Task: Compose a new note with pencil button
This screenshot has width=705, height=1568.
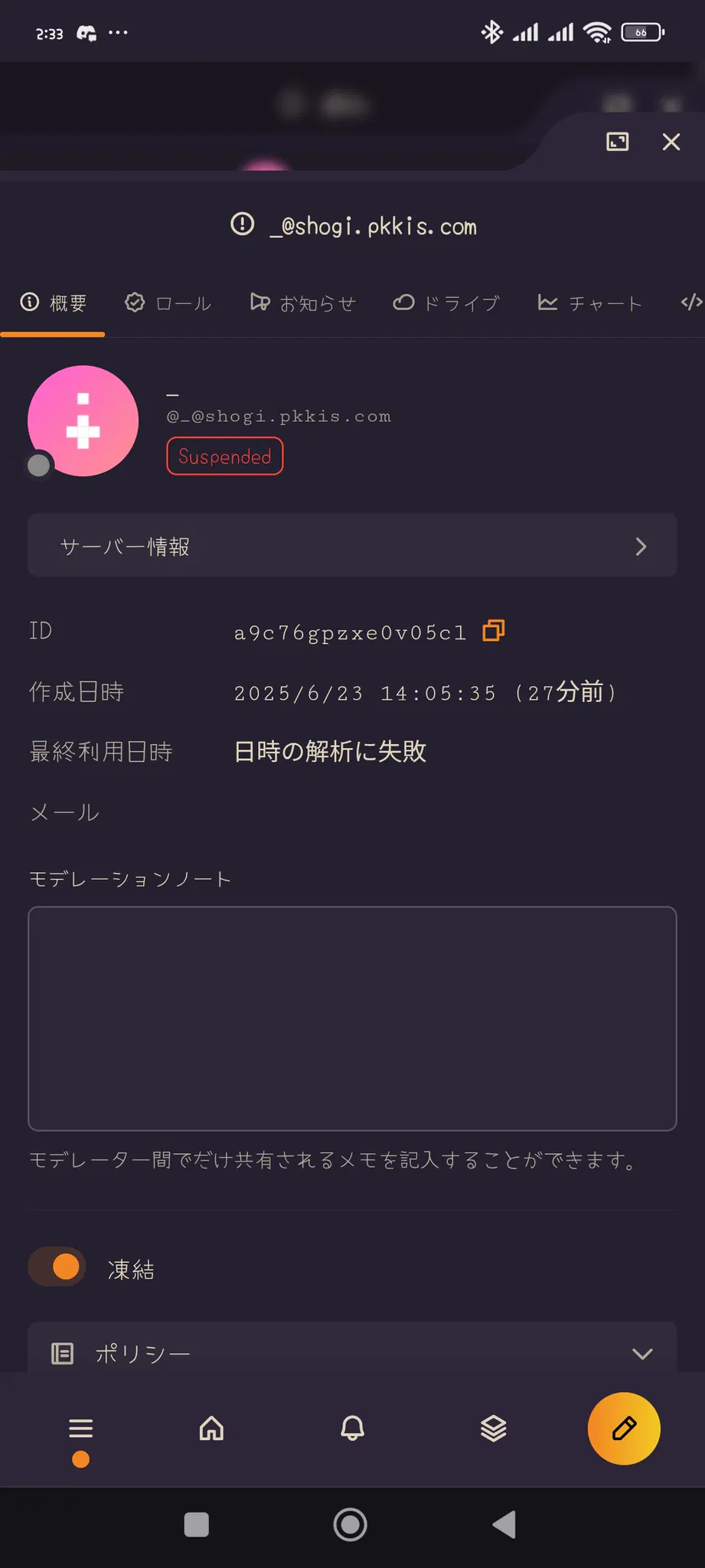Action: coord(624,1429)
